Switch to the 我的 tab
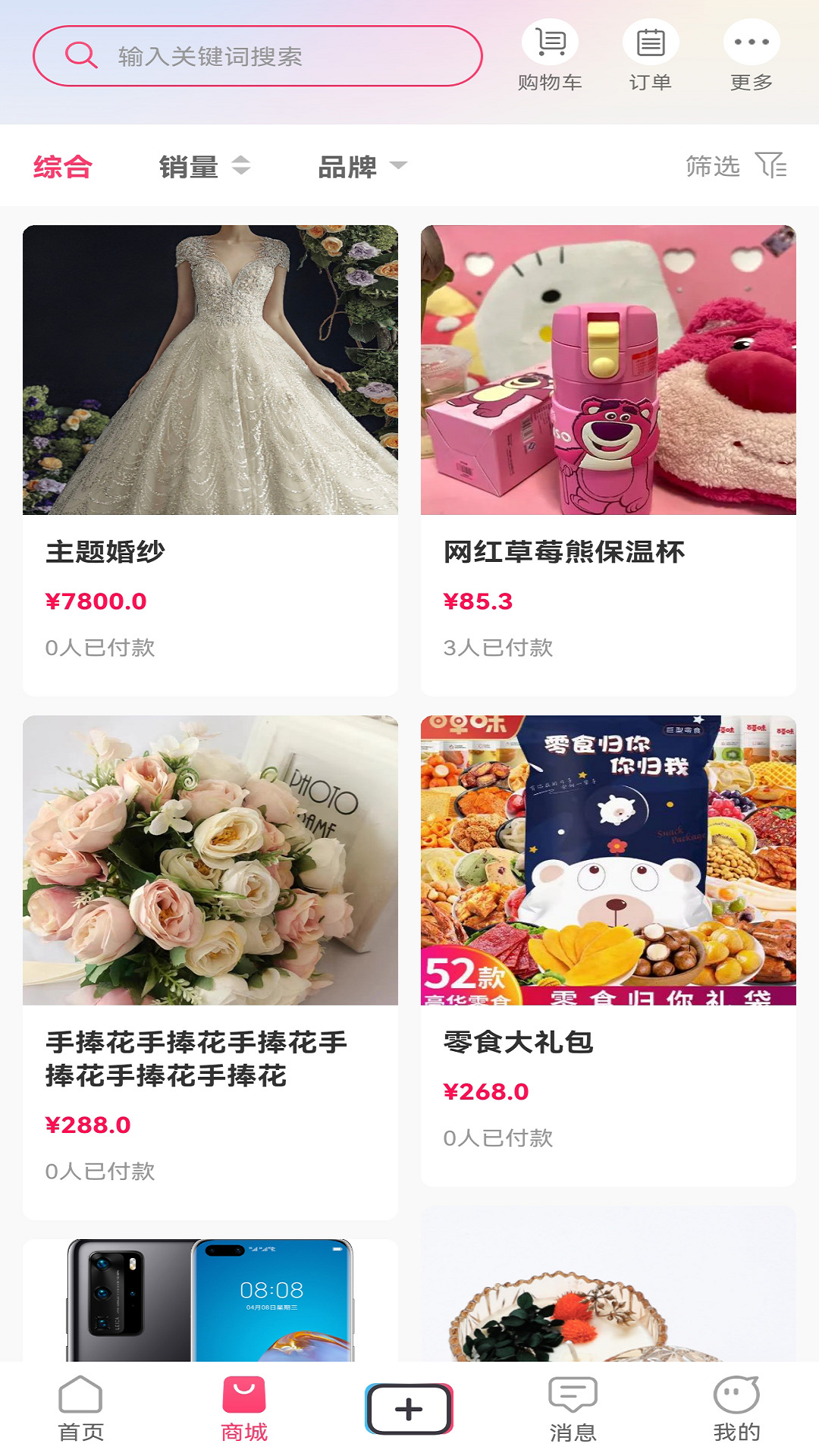819x1456 pixels. tap(736, 1409)
